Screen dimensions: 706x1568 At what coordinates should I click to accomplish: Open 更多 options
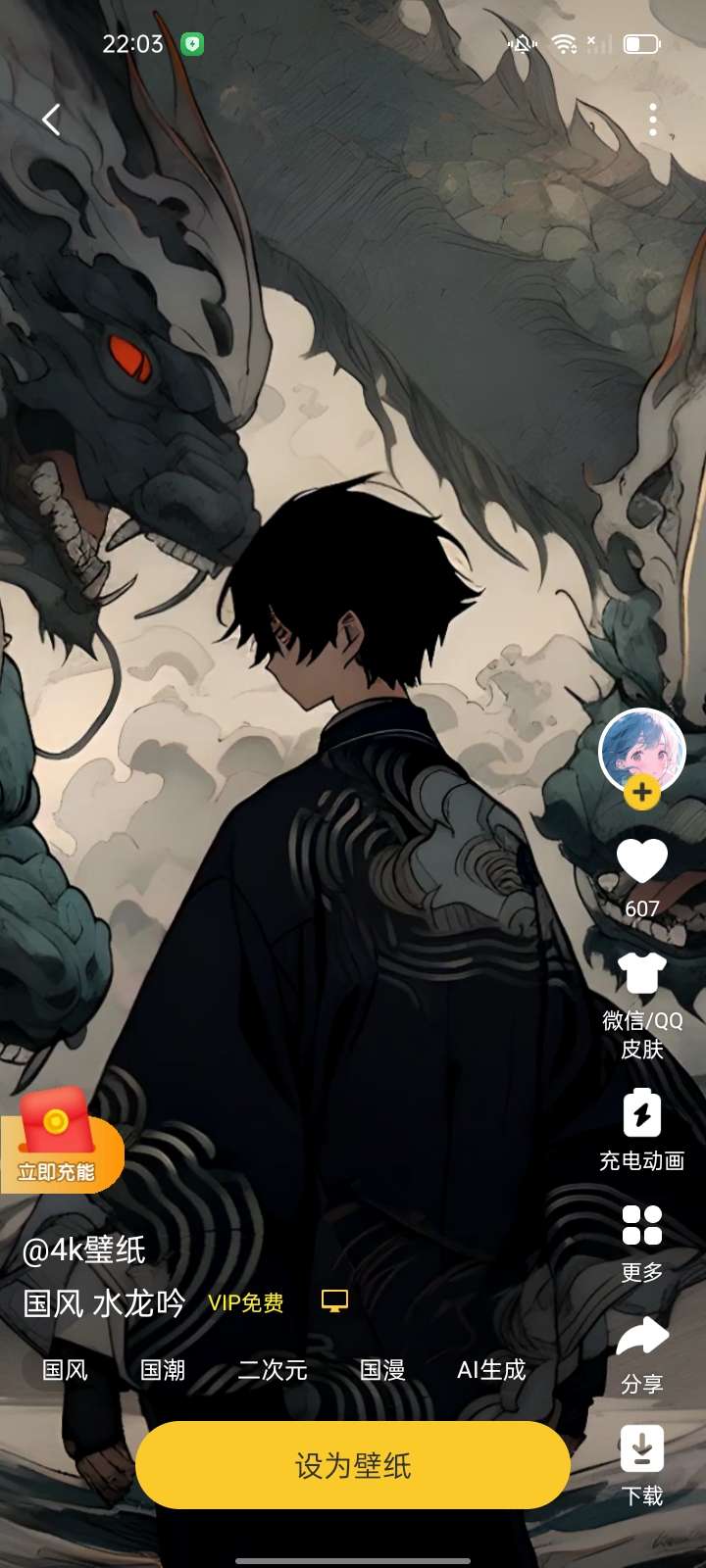tap(642, 1241)
